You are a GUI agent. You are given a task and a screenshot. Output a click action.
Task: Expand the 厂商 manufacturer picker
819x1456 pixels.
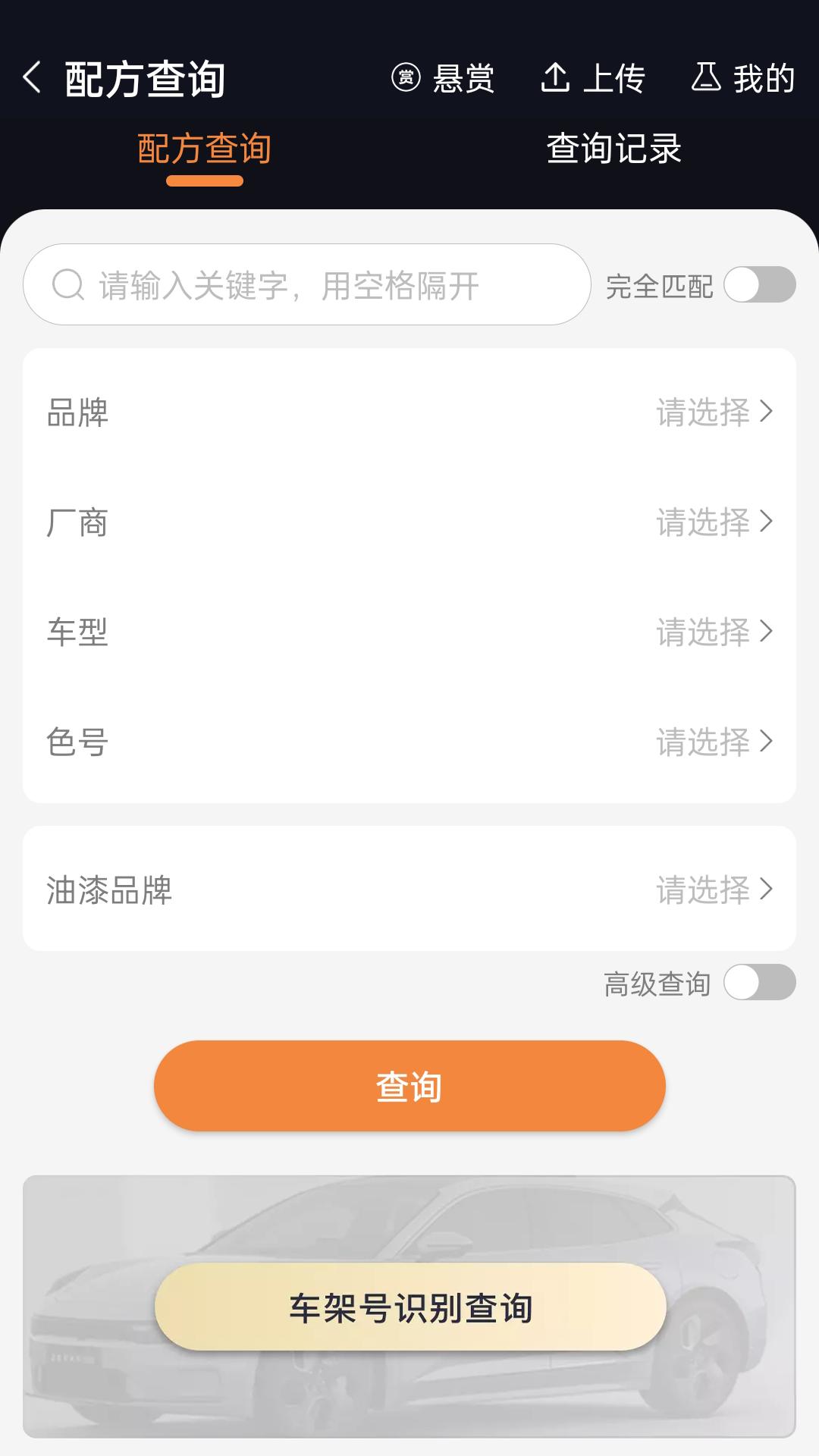click(409, 523)
